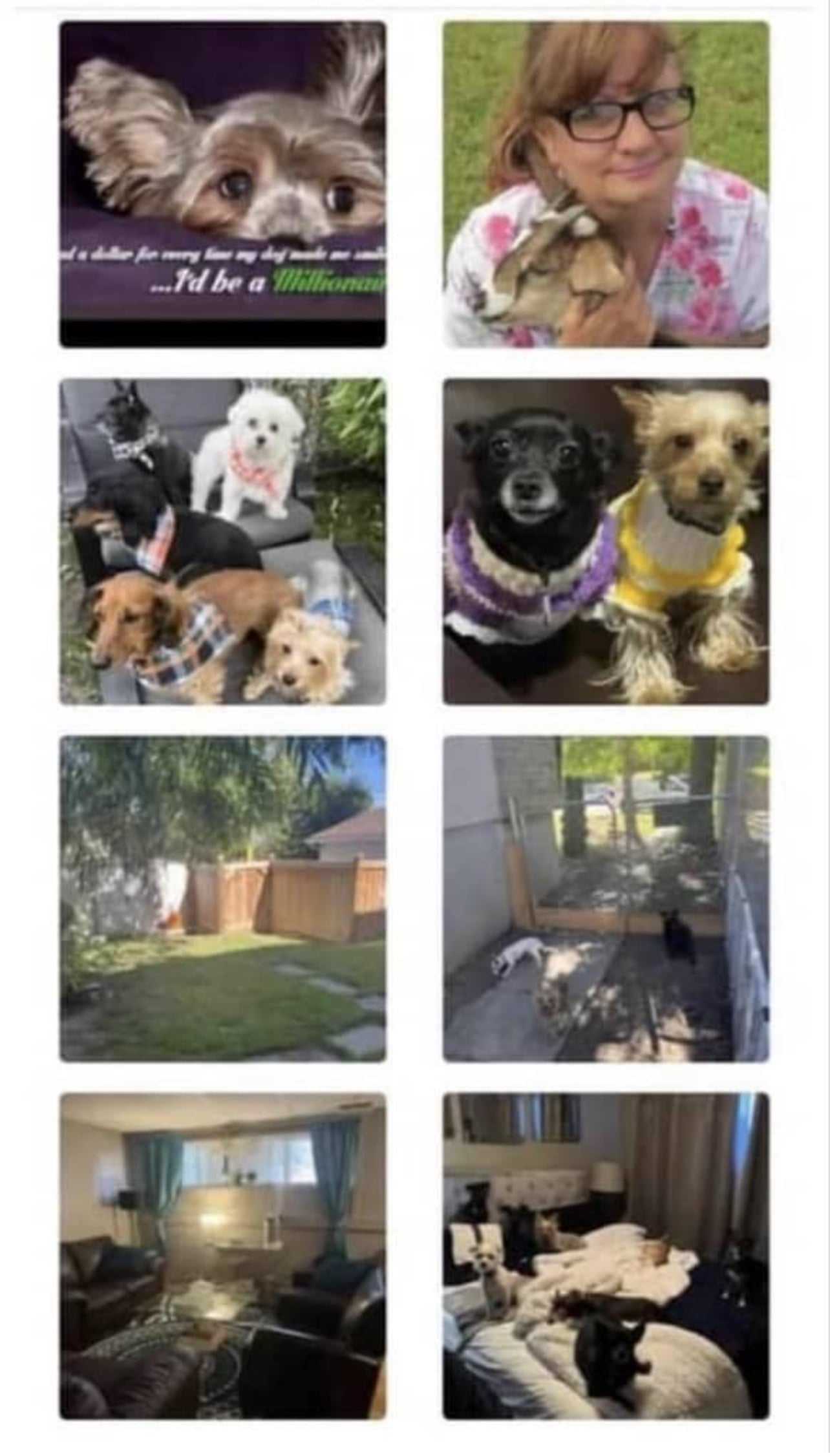Viewport: 830px width, 1456px height.
Task: Open photo of dogs on the bed
Action: 606,1256
